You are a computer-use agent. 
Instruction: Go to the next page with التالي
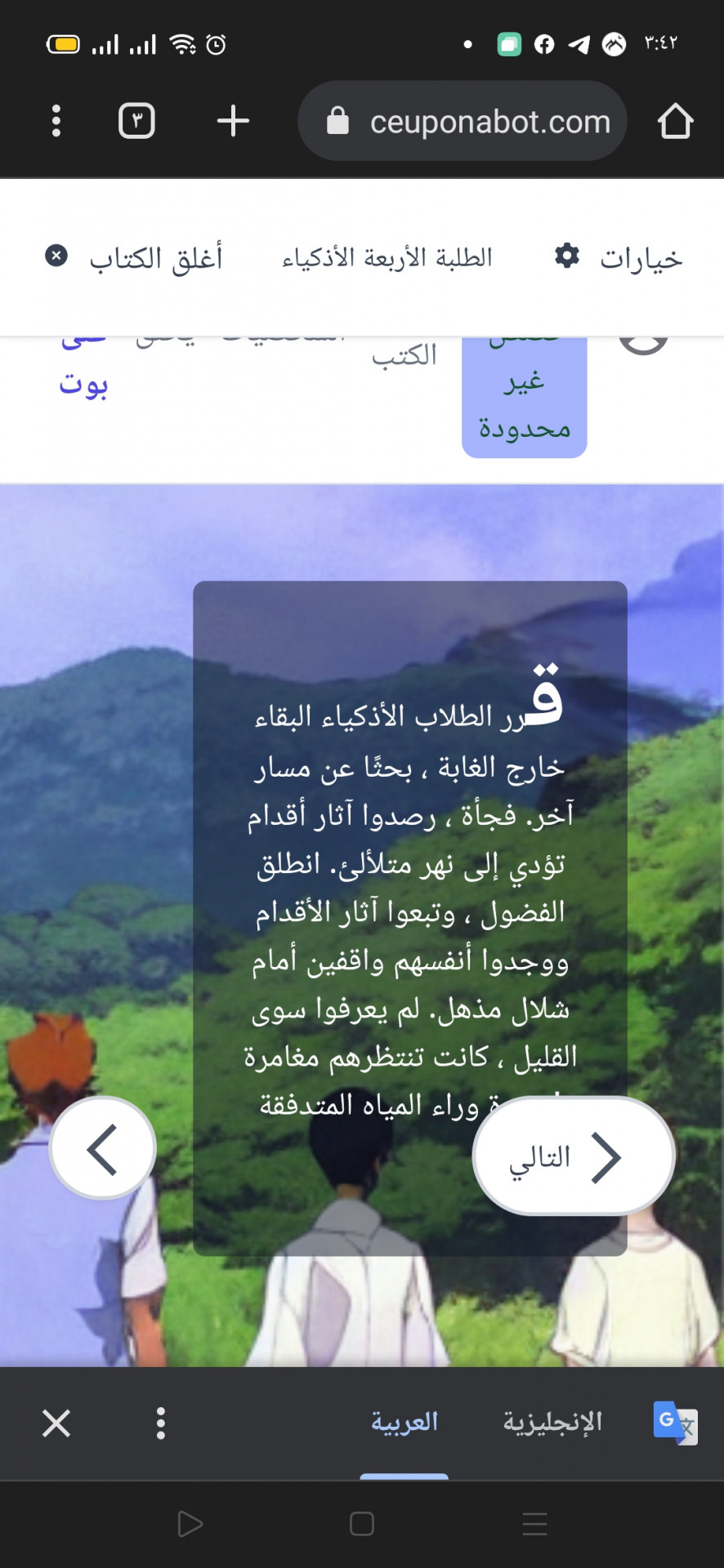coord(574,1156)
